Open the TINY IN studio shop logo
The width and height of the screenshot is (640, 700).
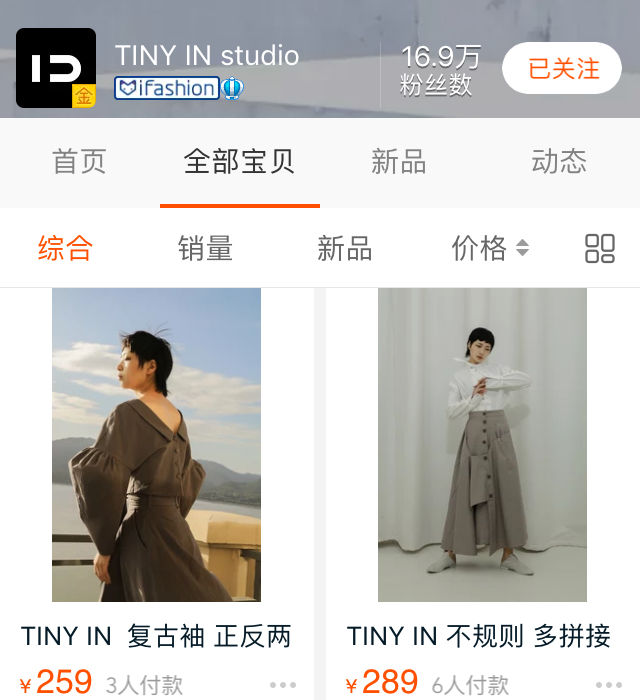(x=56, y=68)
